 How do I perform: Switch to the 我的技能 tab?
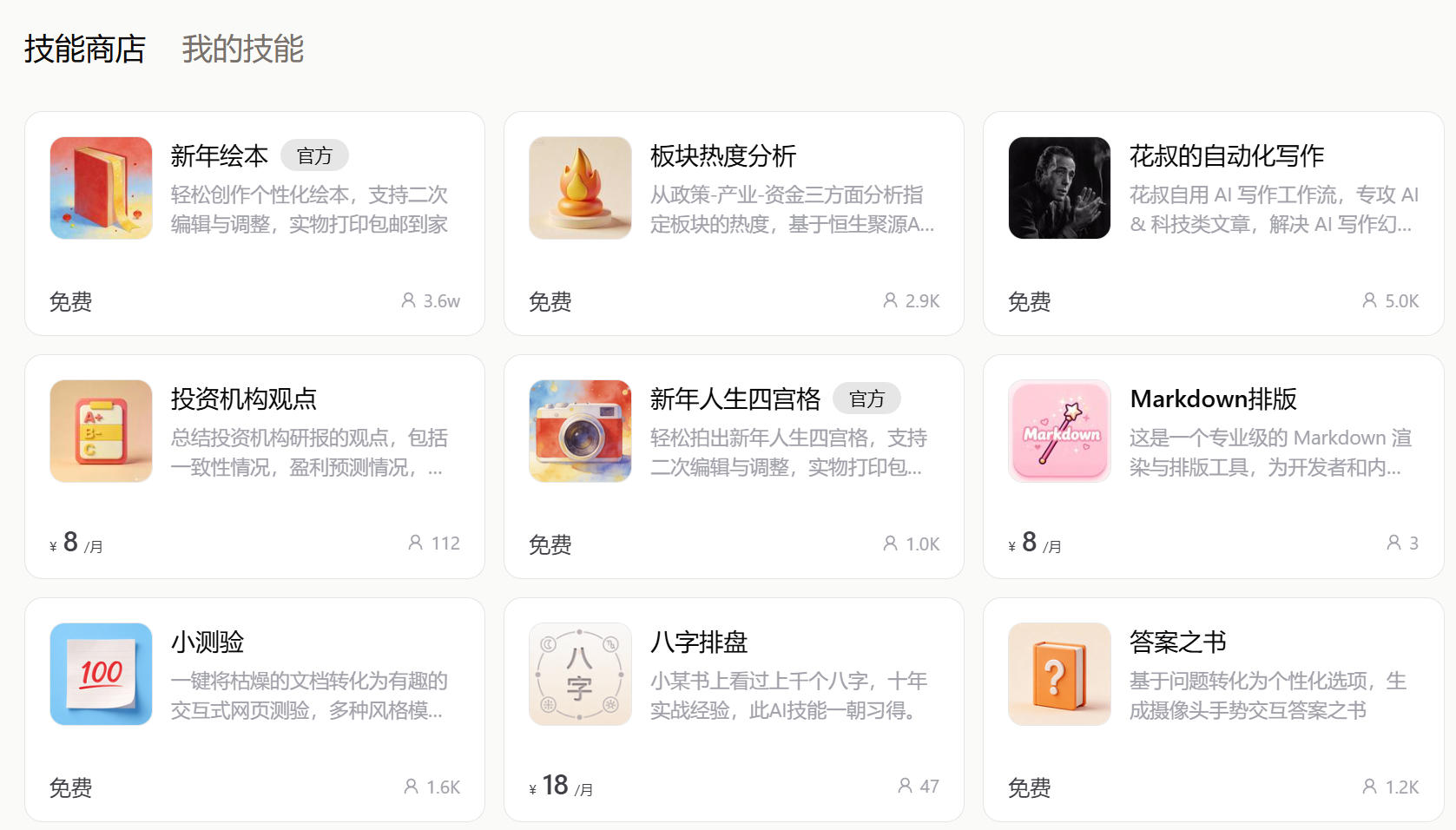pyautogui.click(x=242, y=49)
